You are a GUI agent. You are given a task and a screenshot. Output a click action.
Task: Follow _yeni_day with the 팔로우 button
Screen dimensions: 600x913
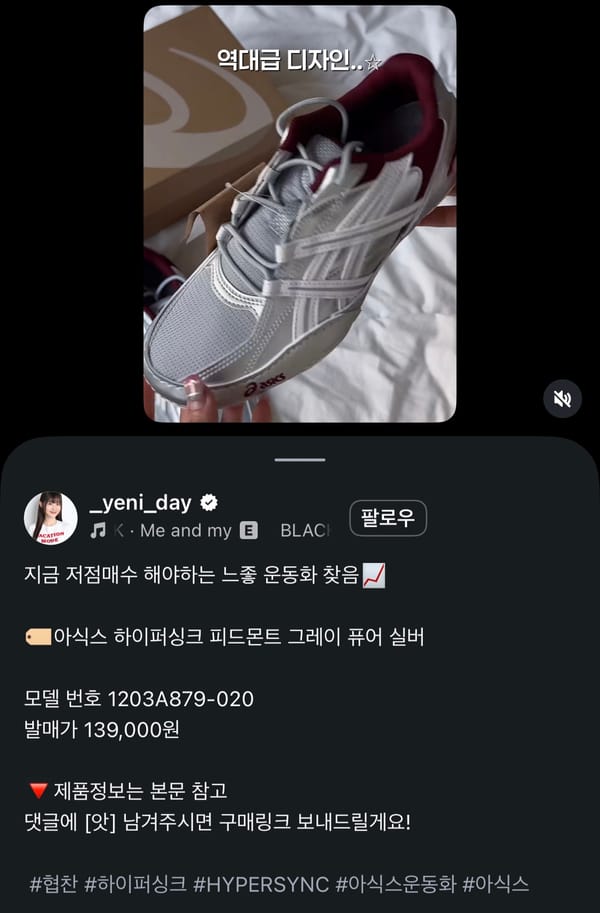tap(388, 519)
